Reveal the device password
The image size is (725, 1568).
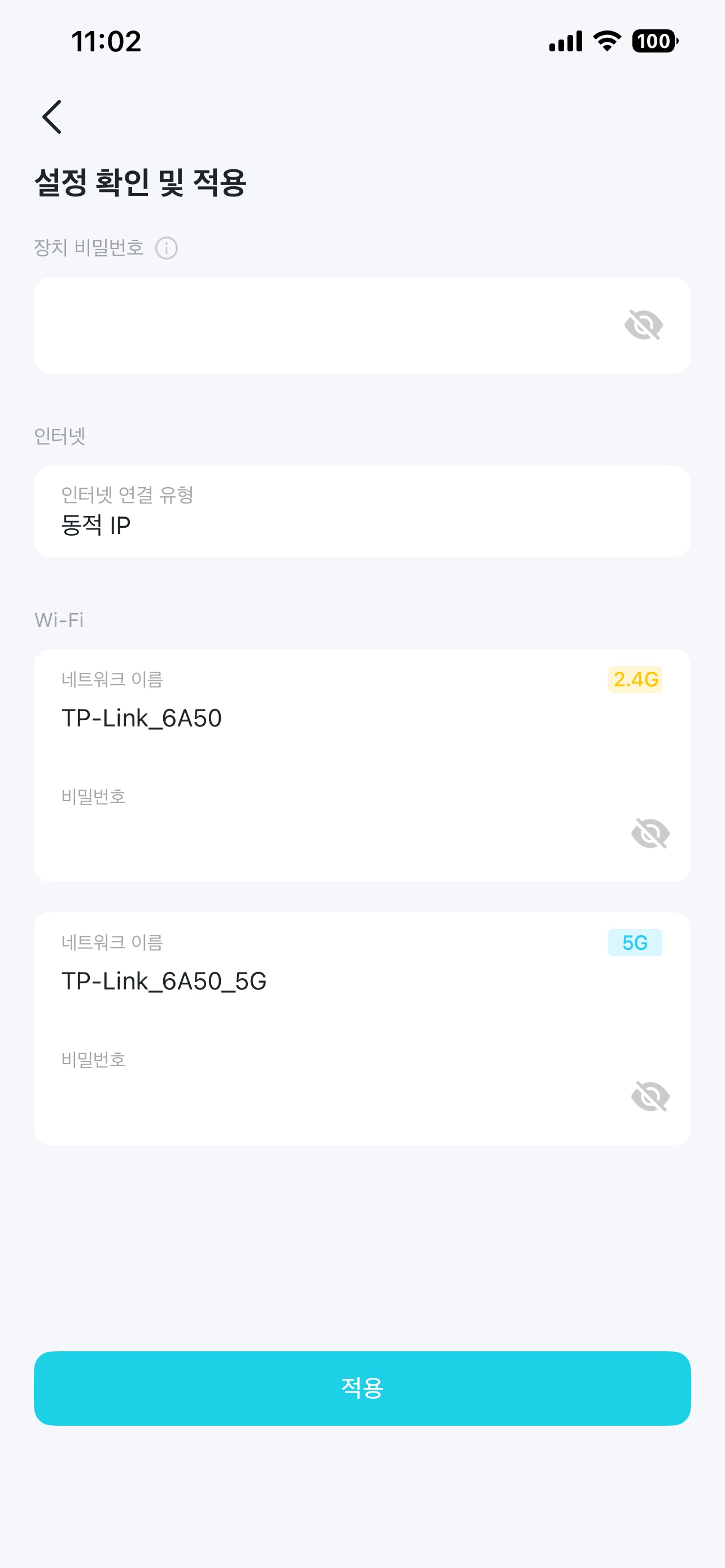[x=643, y=325]
